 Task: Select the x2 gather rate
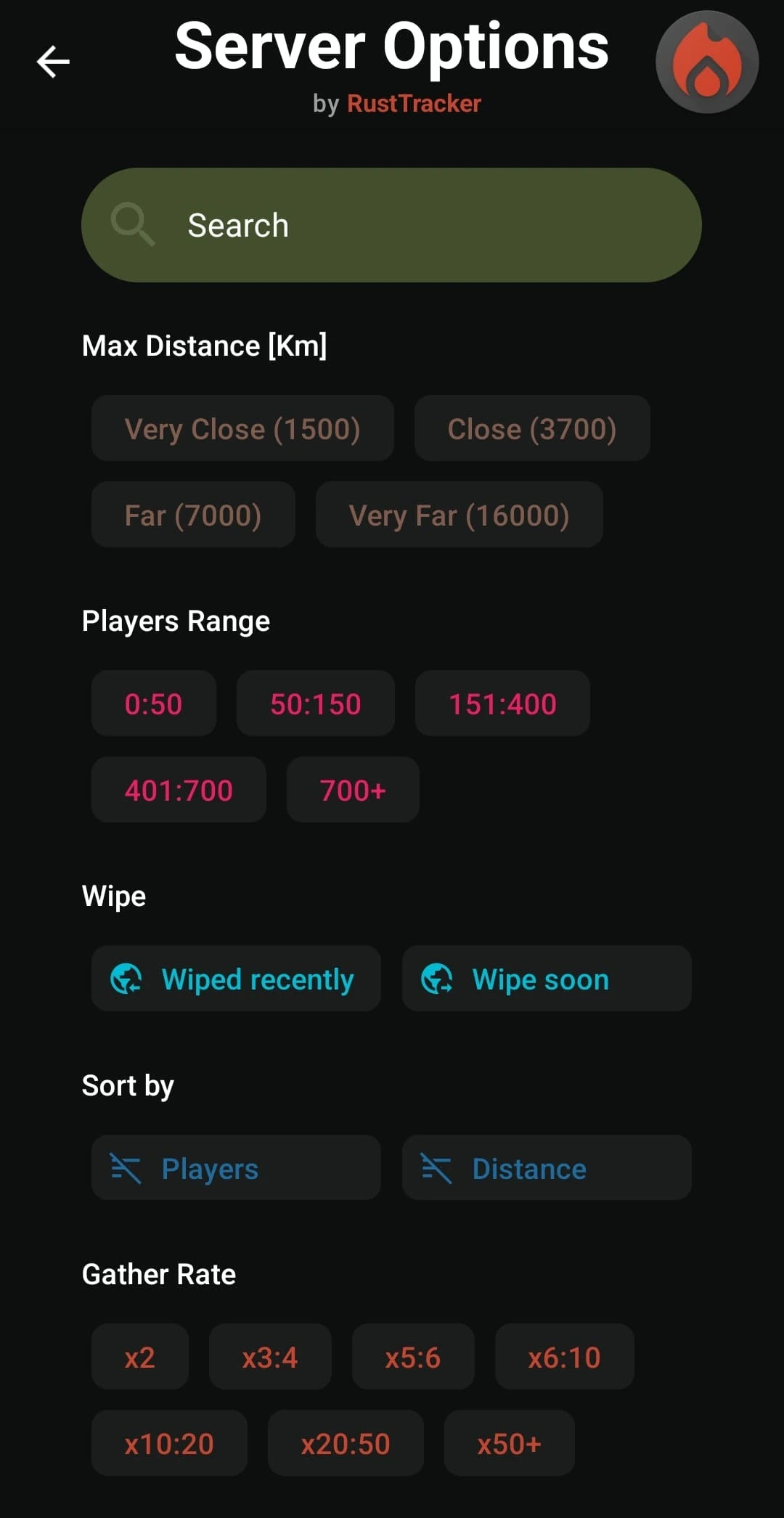click(x=140, y=1357)
